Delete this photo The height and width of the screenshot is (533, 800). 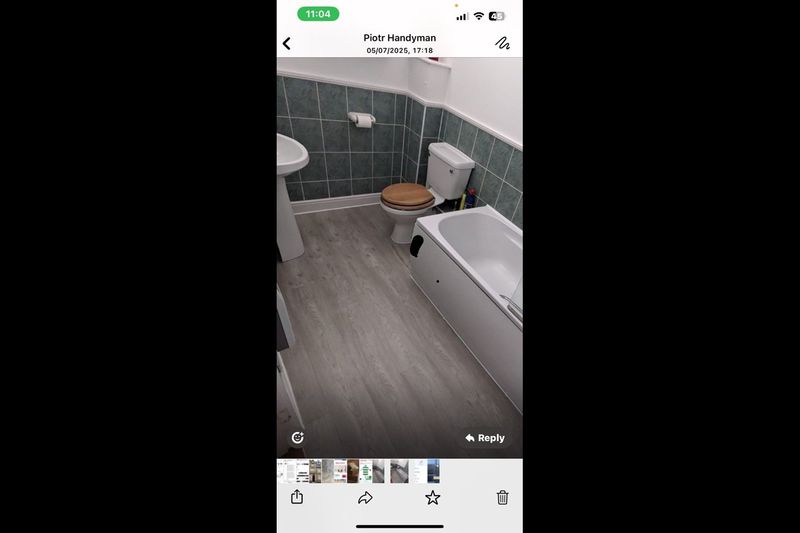(503, 497)
